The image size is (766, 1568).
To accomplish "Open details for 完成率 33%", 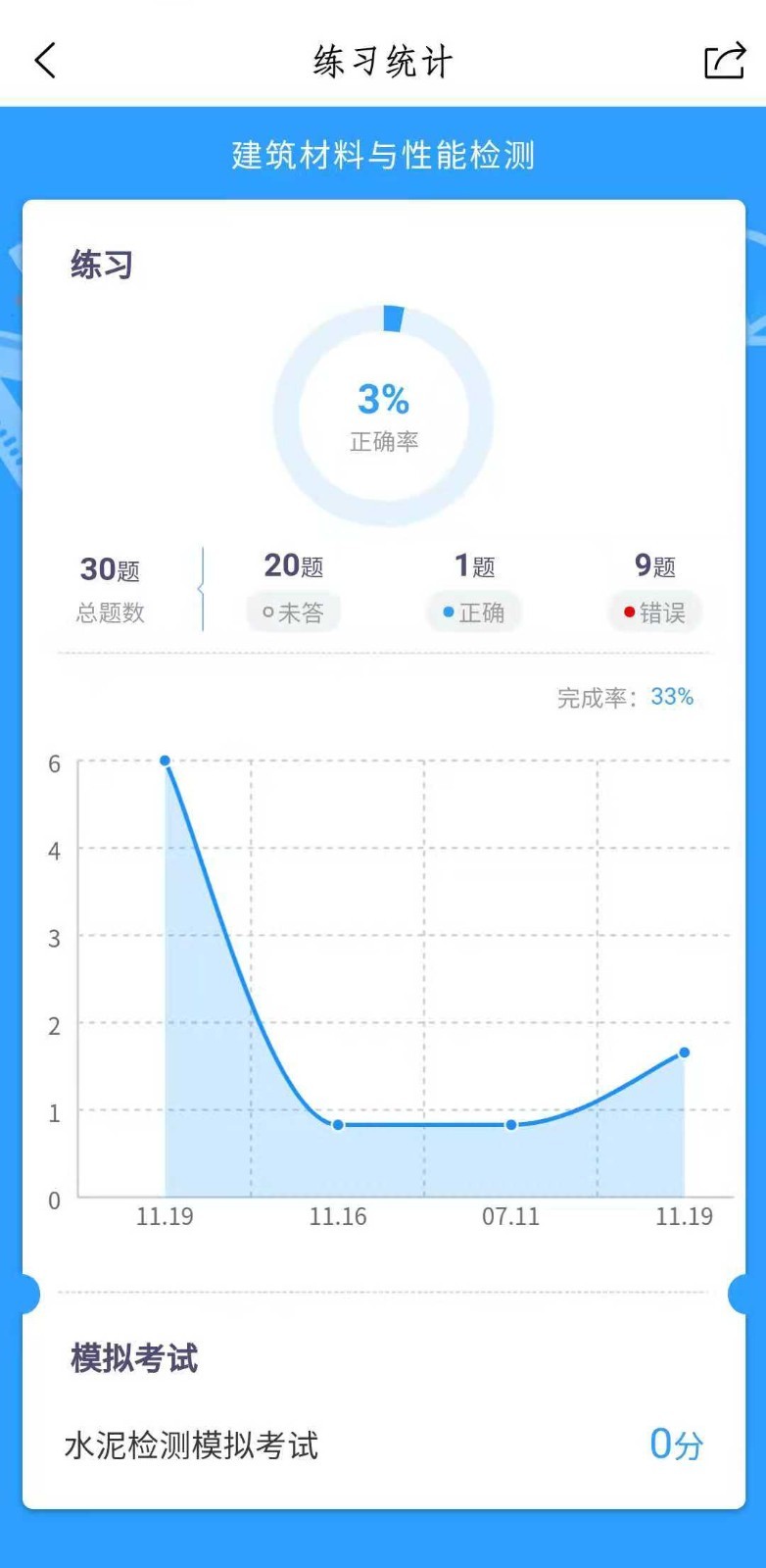I will pyautogui.click(x=623, y=697).
